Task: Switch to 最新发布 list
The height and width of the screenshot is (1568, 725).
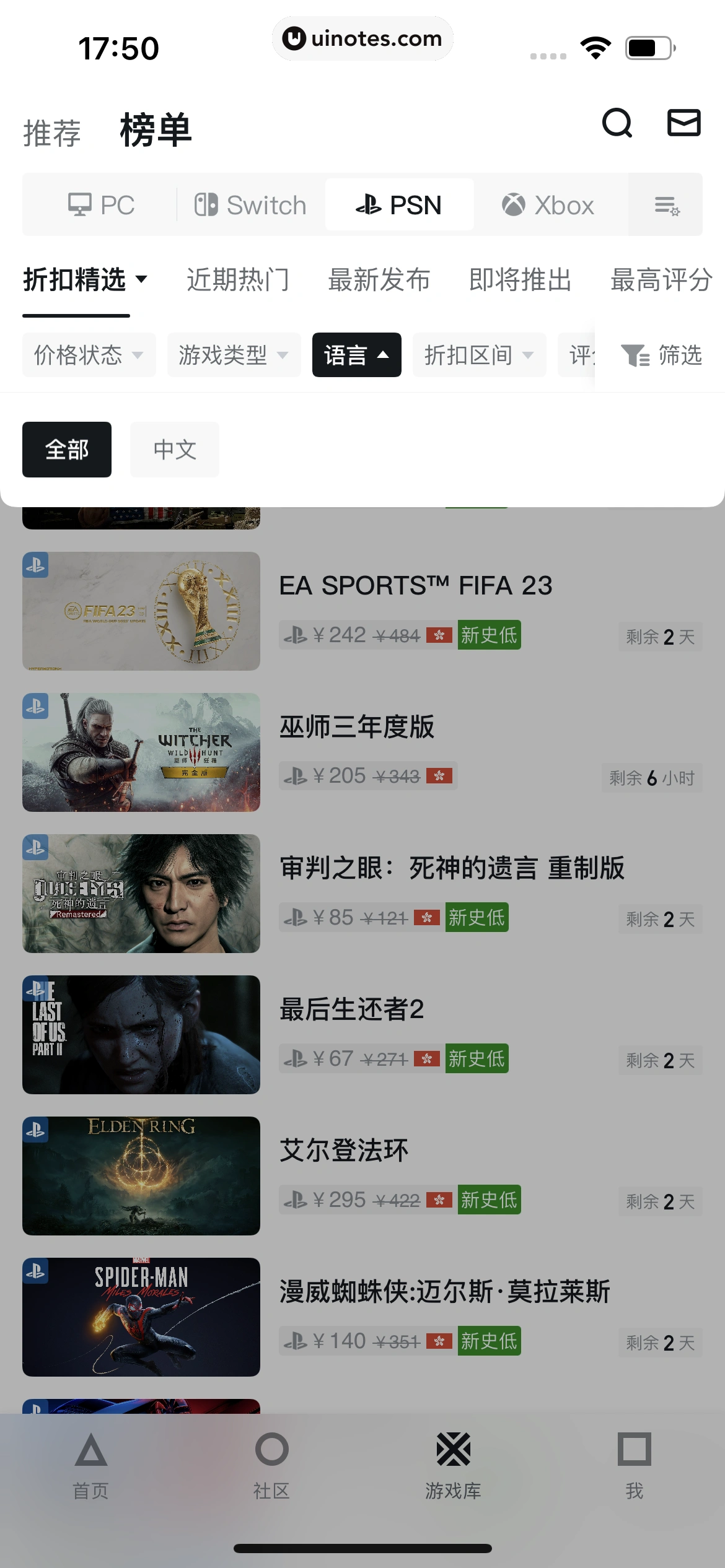Action: tap(379, 280)
